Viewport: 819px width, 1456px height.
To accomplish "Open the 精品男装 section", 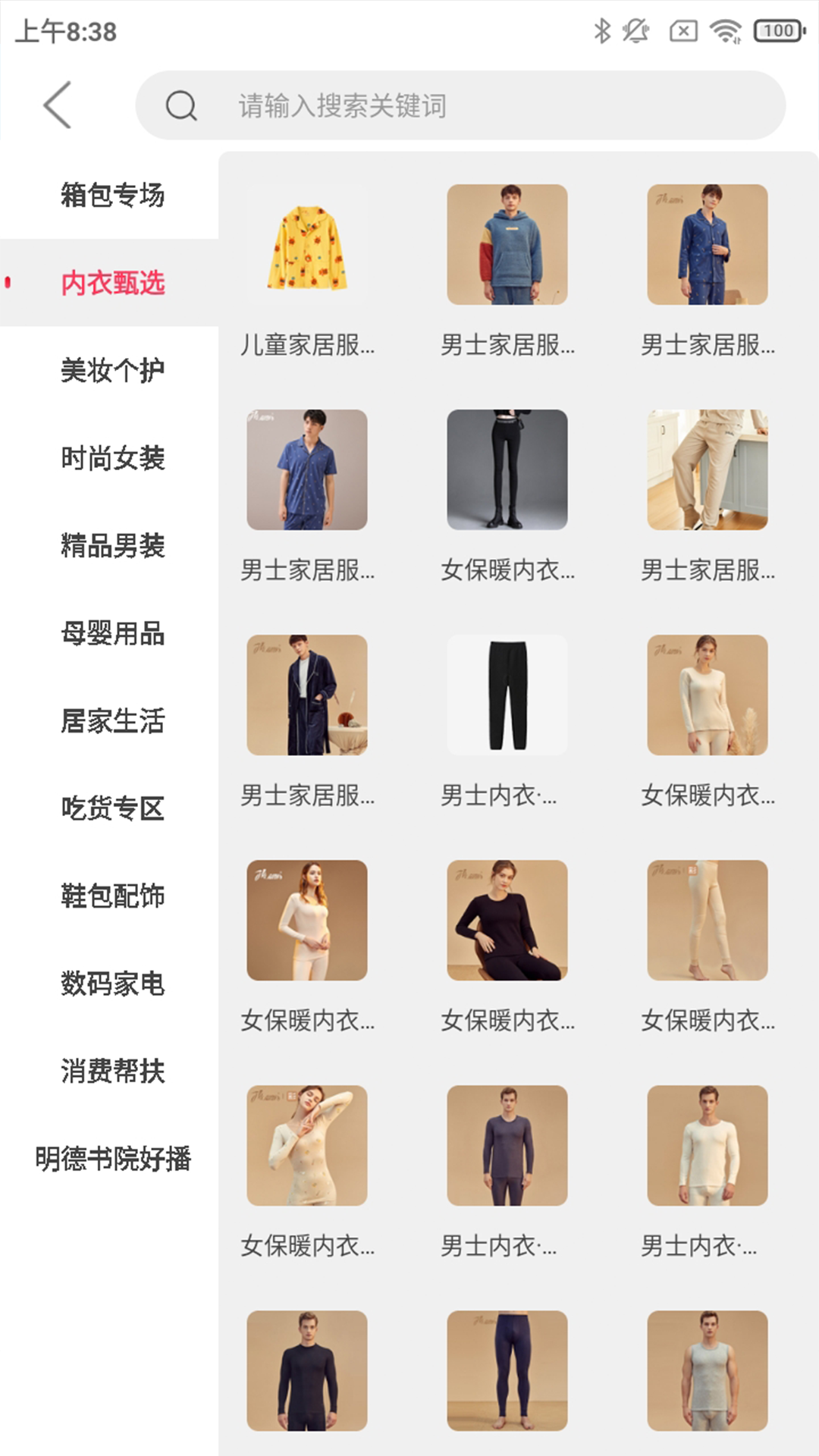I will [112, 544].
